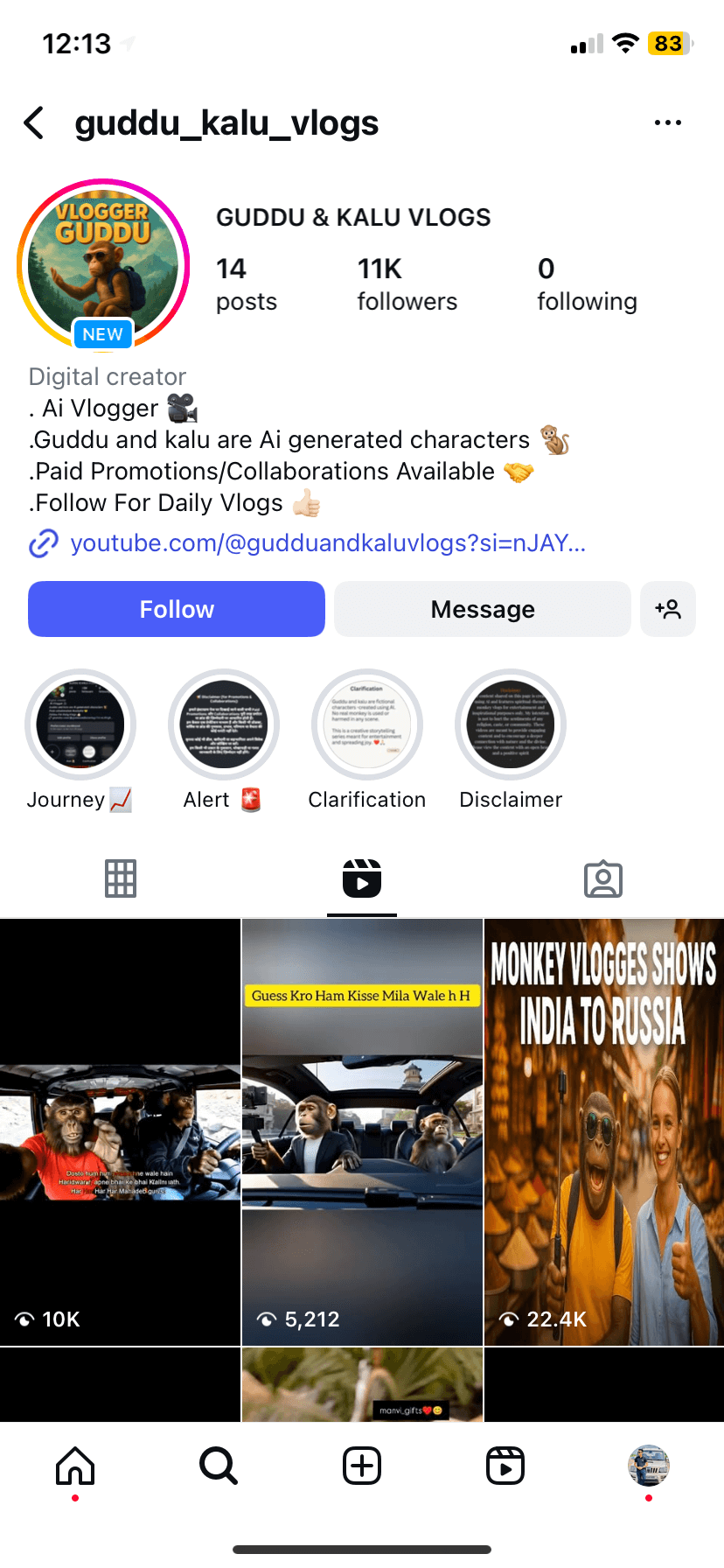Open the 11K followers list
724x1568 pixels.
click(407, 284)
